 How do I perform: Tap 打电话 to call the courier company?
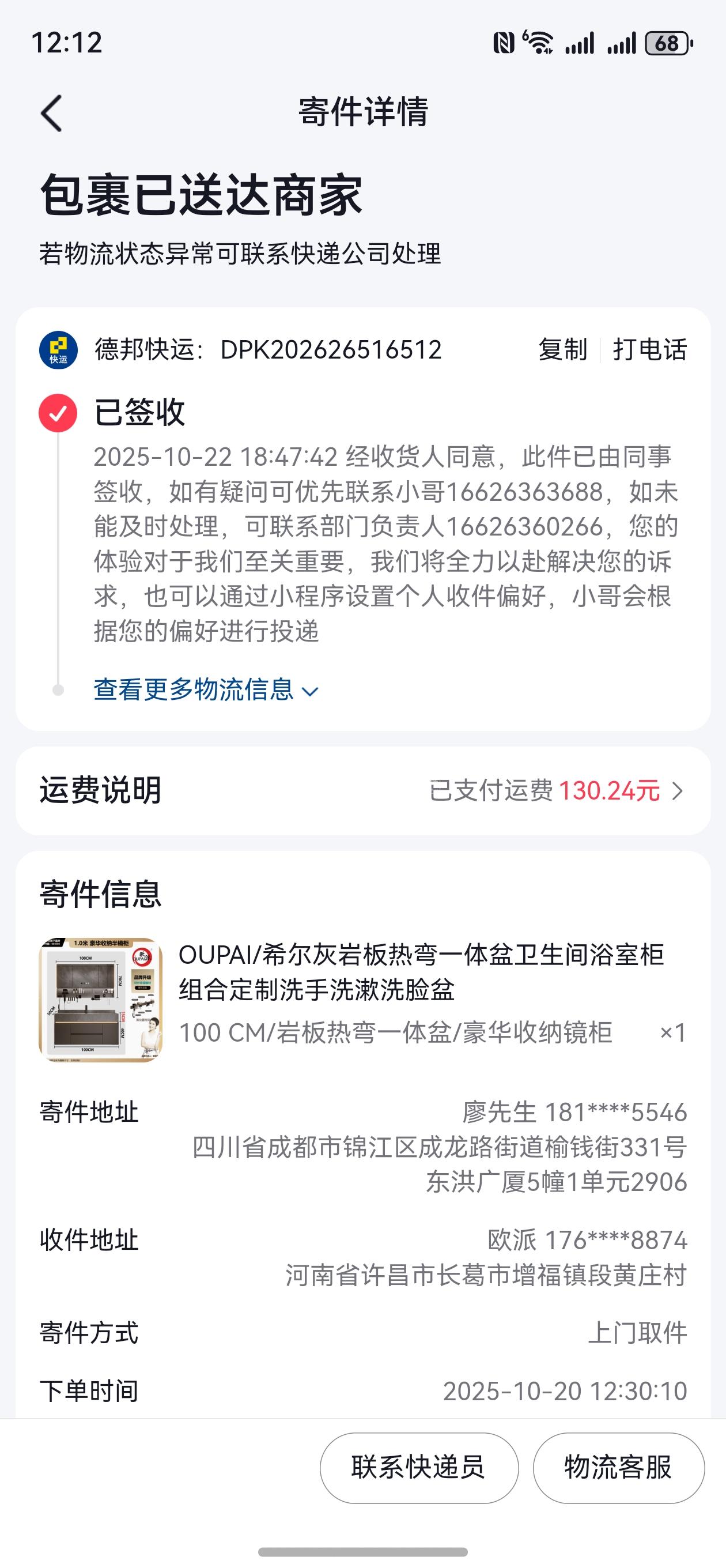(x=649, y=349)
